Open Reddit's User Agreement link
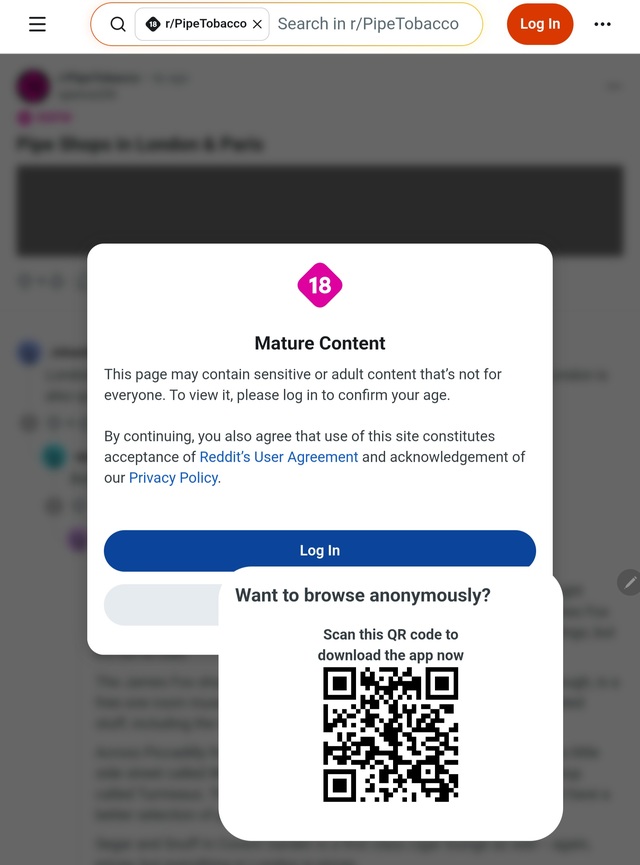 [279, 457]
